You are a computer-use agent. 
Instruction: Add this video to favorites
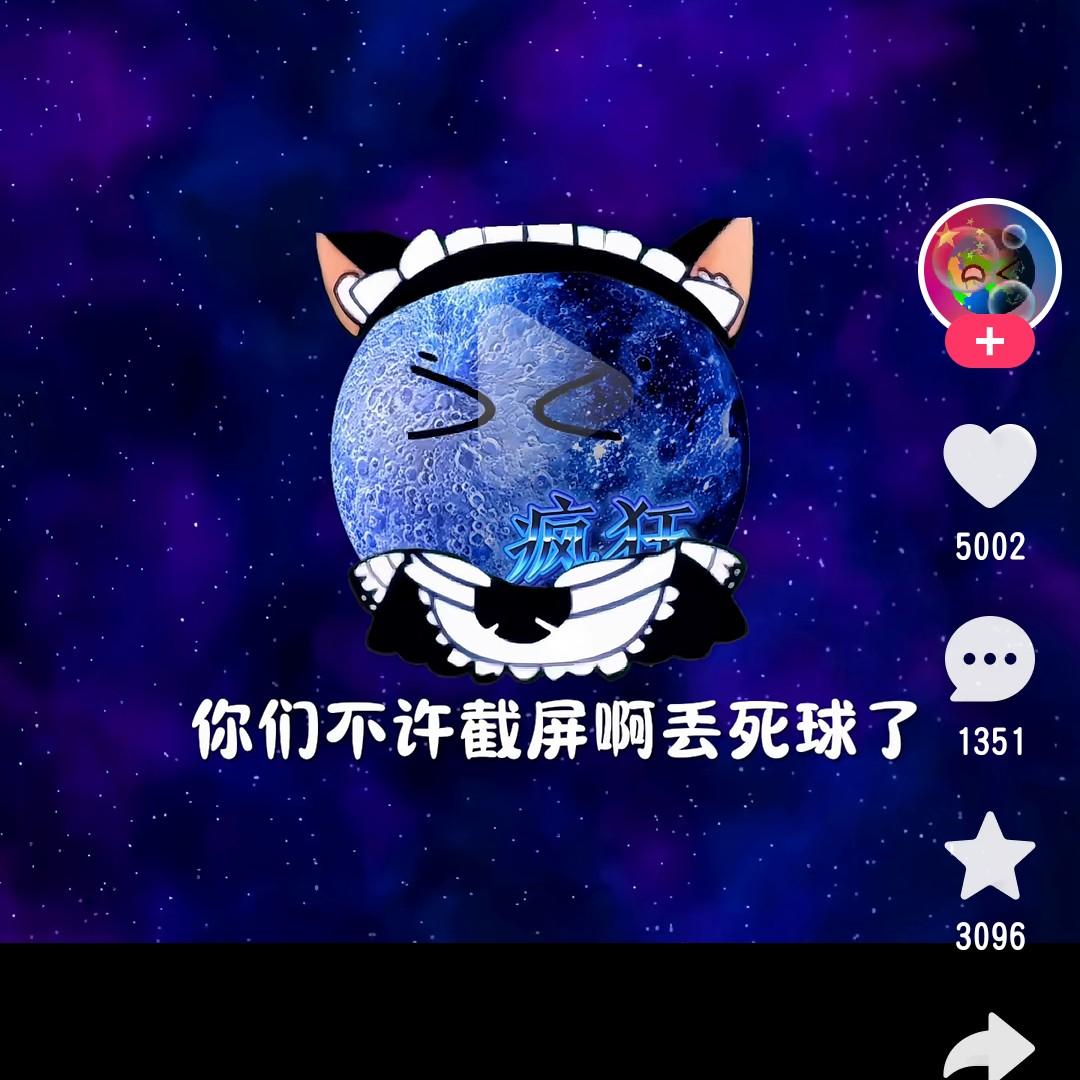989,856
